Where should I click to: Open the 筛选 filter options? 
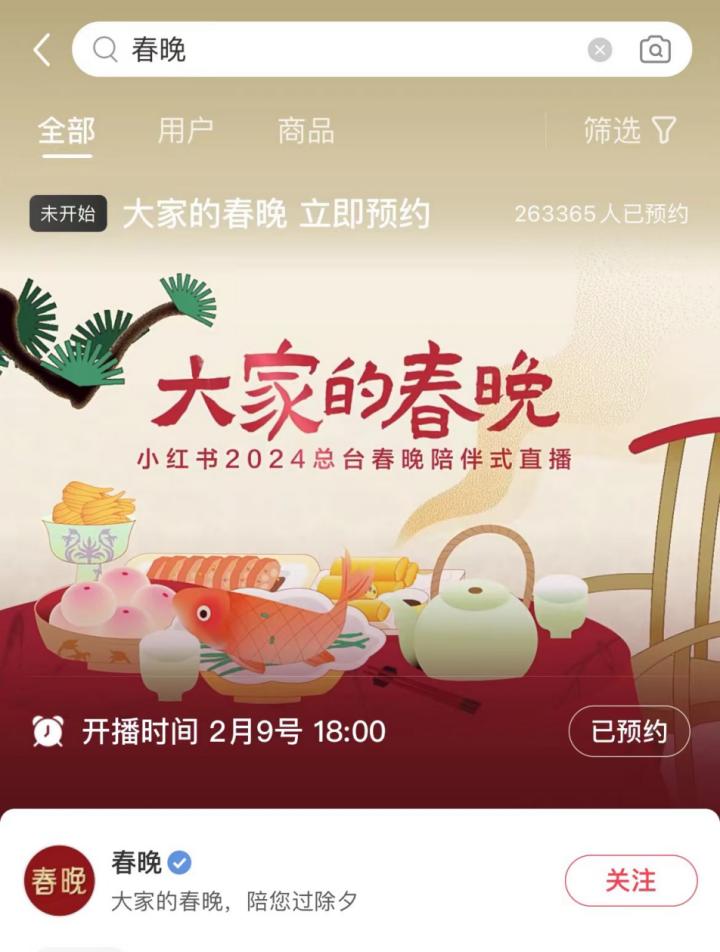(x=629, y=130)
